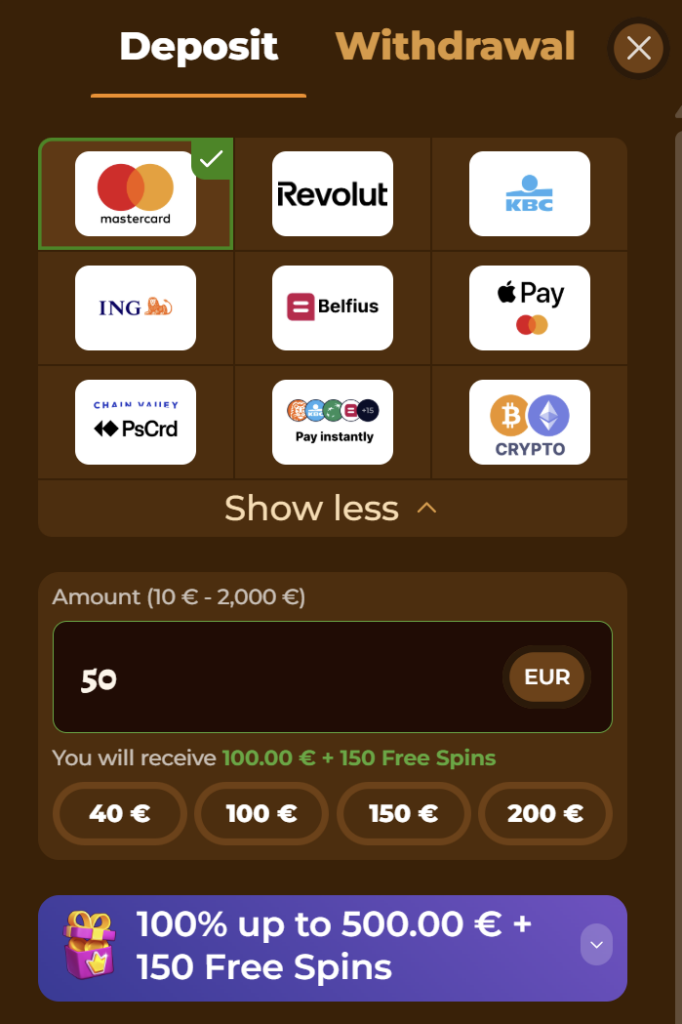The image size is (682, 1024).
Task: Expand the 100% bonus offer banner
Action: [x=596, y=944]
